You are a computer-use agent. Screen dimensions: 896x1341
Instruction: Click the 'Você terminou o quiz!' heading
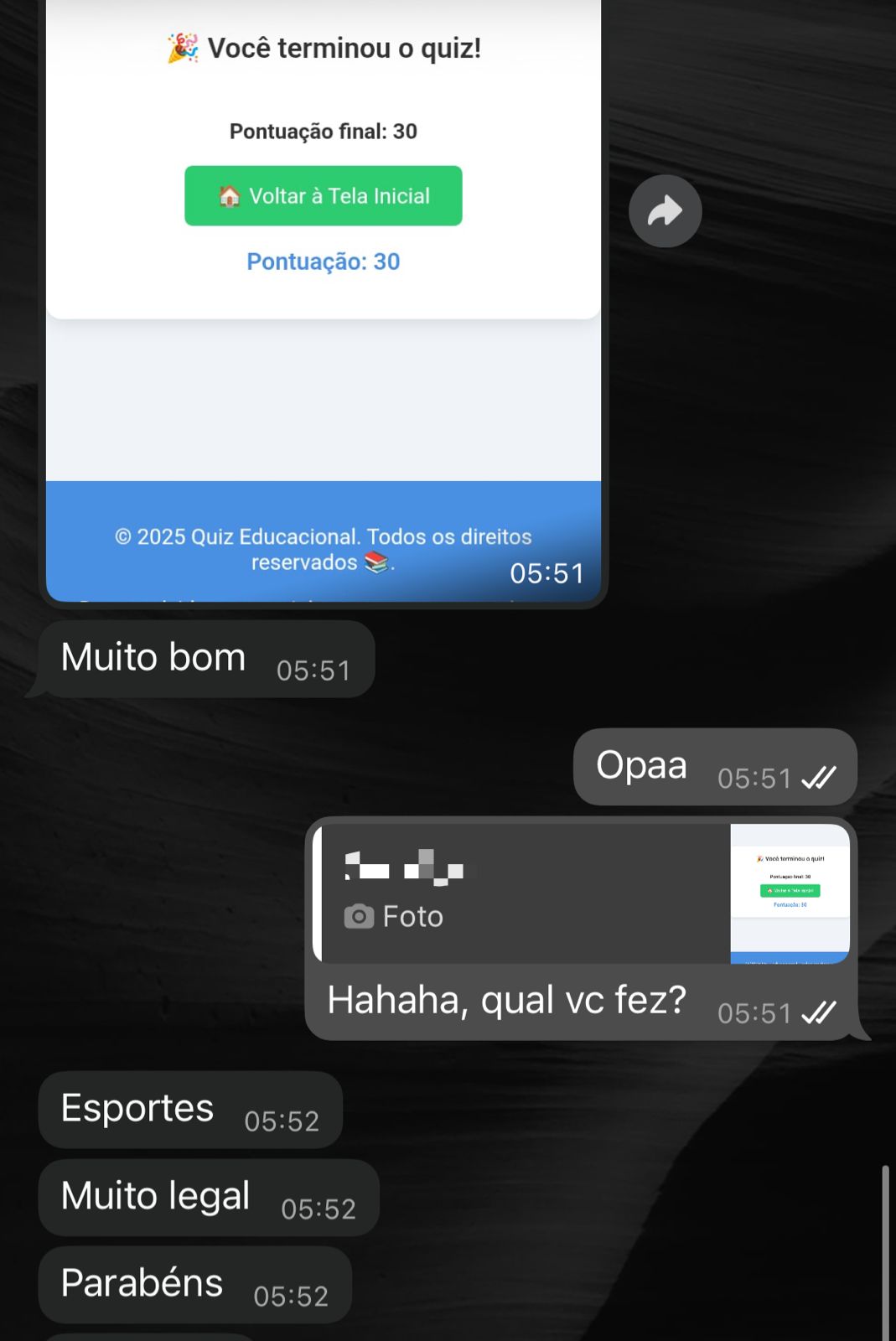click(345, 47)
